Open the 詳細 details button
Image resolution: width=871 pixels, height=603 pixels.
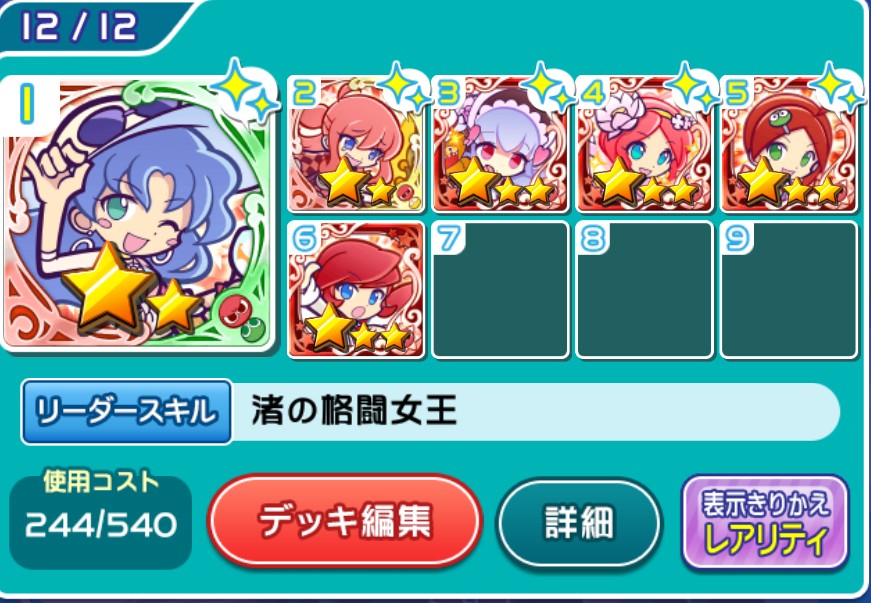pyautogui.click(x=579, y=522)
